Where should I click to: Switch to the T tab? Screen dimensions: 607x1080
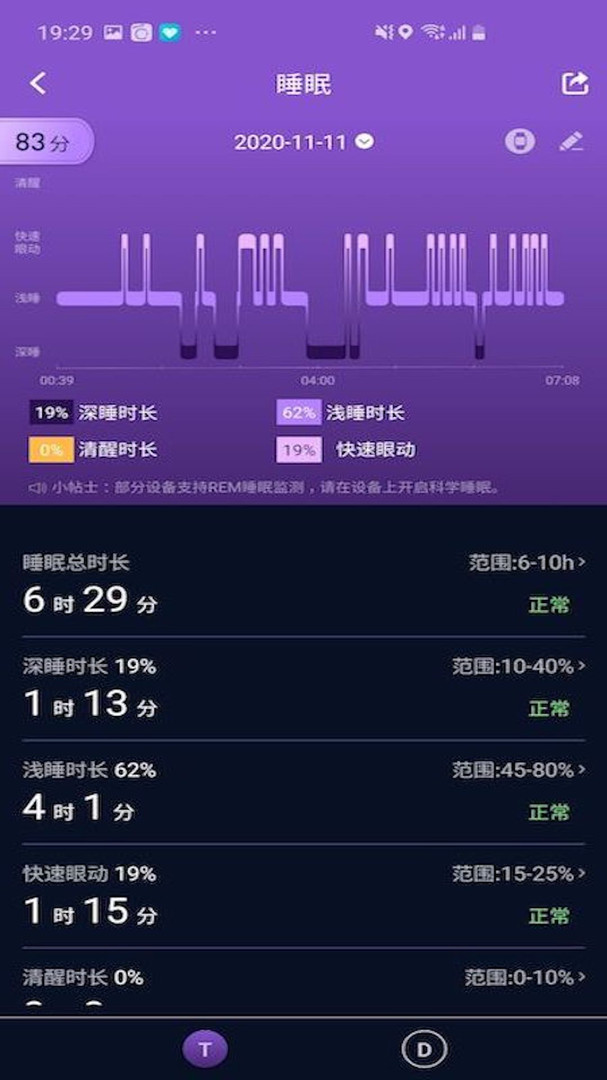[205, 1049]
